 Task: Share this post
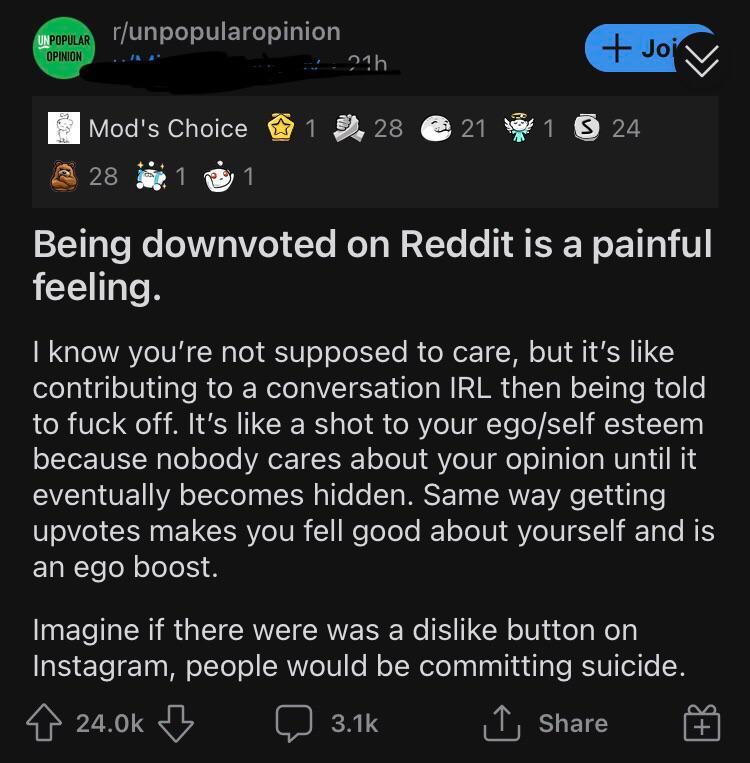point(546,723)
